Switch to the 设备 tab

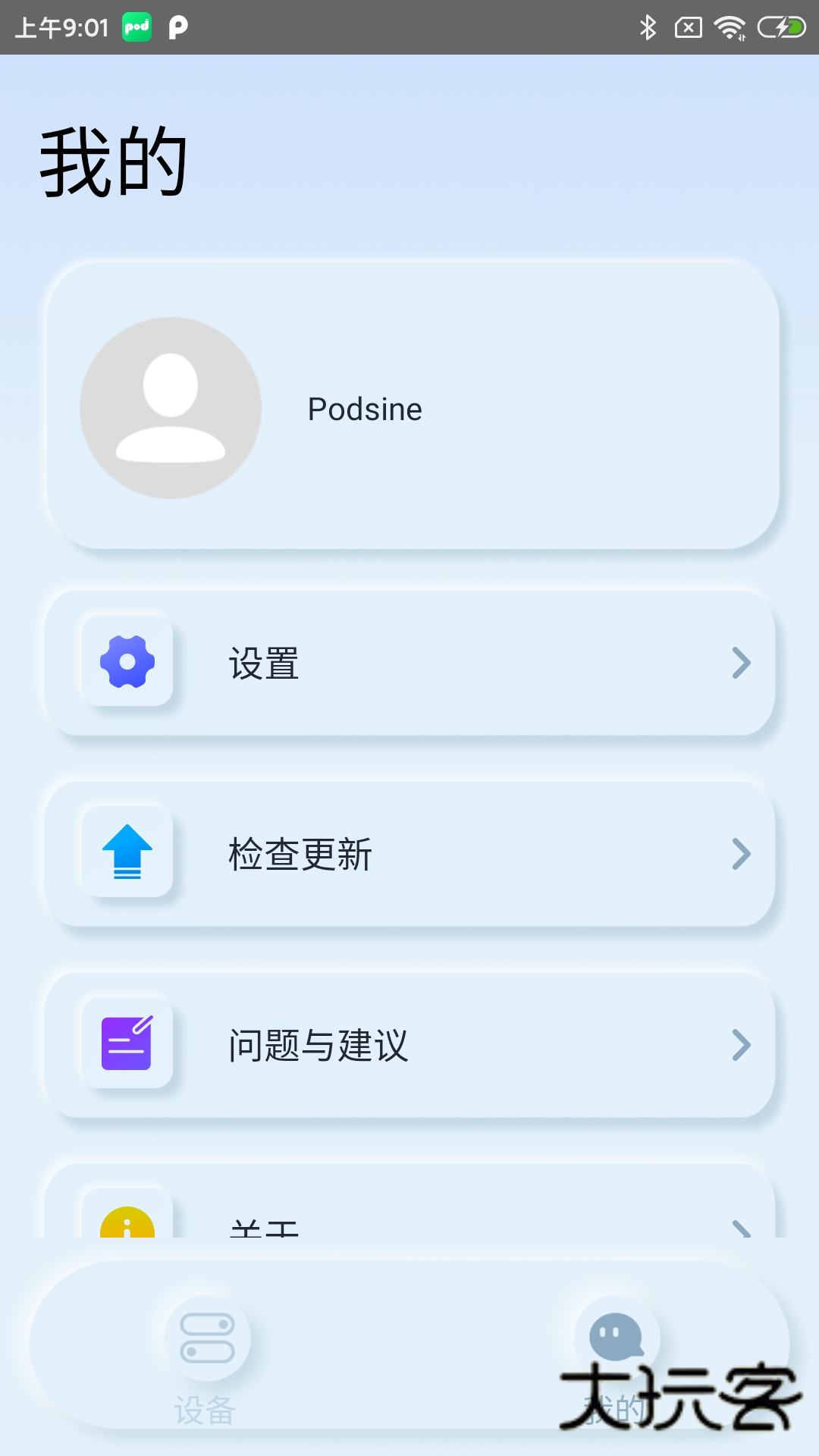pyautogui.click(x=207, y=1357)
